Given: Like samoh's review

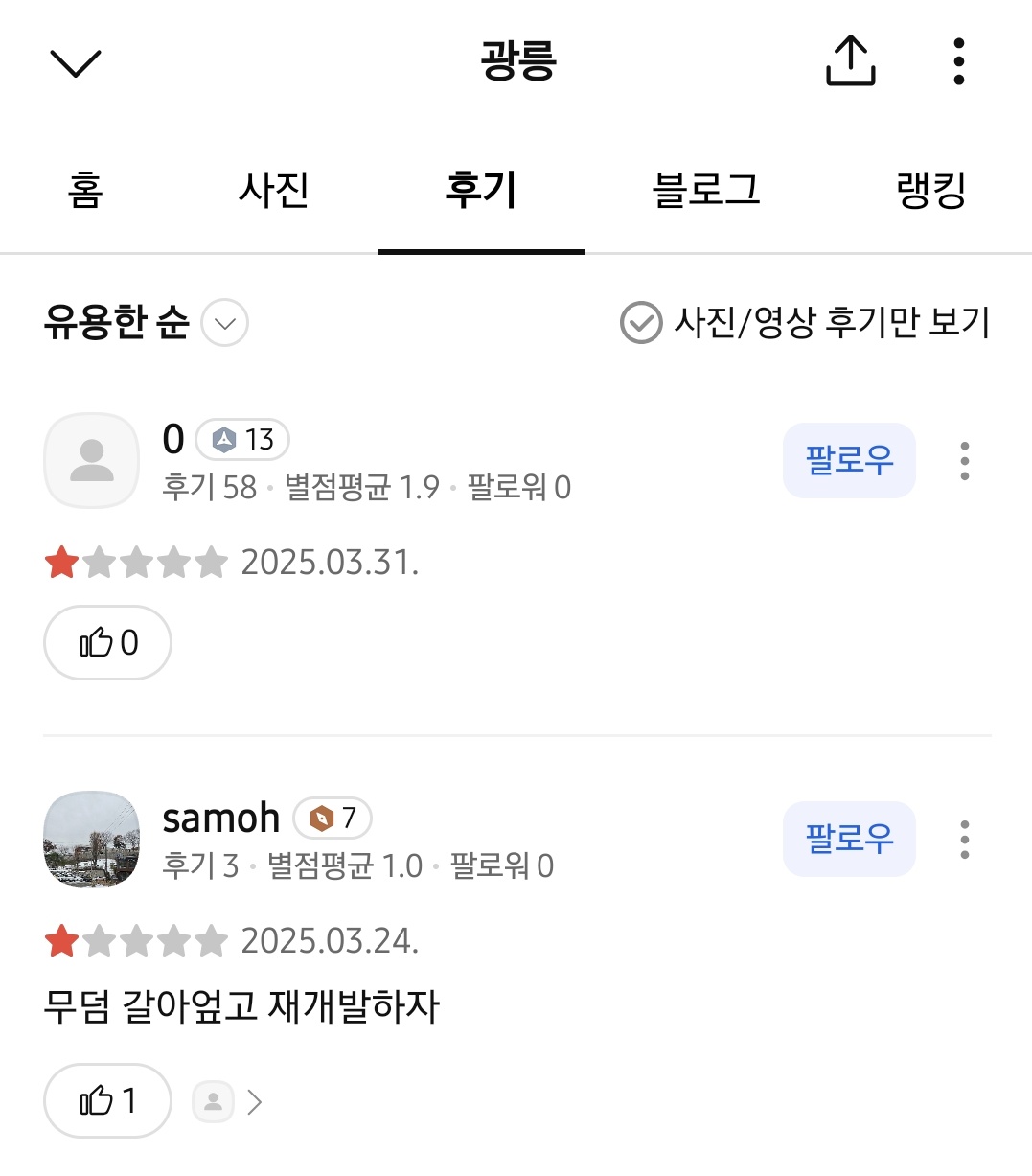Looking at the screenshot, I should pyautogui.click(x=107, y=1101).
